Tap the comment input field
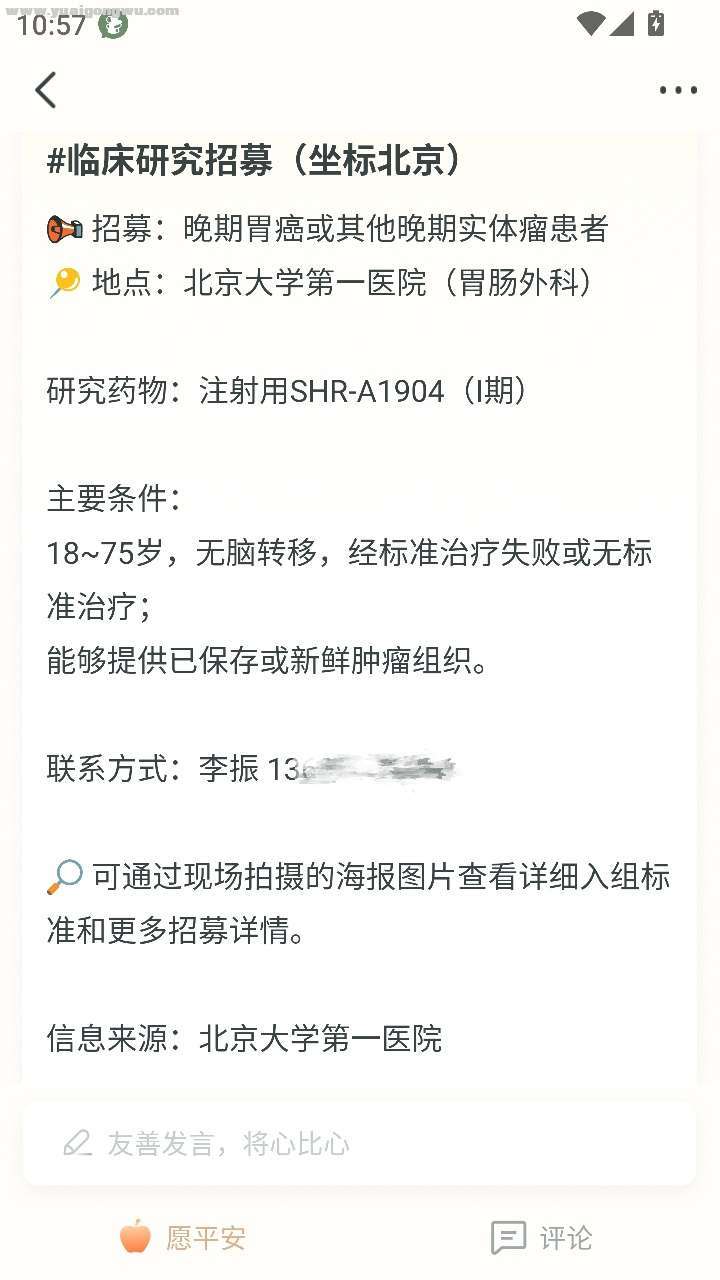 click(x=358, y=1144)
